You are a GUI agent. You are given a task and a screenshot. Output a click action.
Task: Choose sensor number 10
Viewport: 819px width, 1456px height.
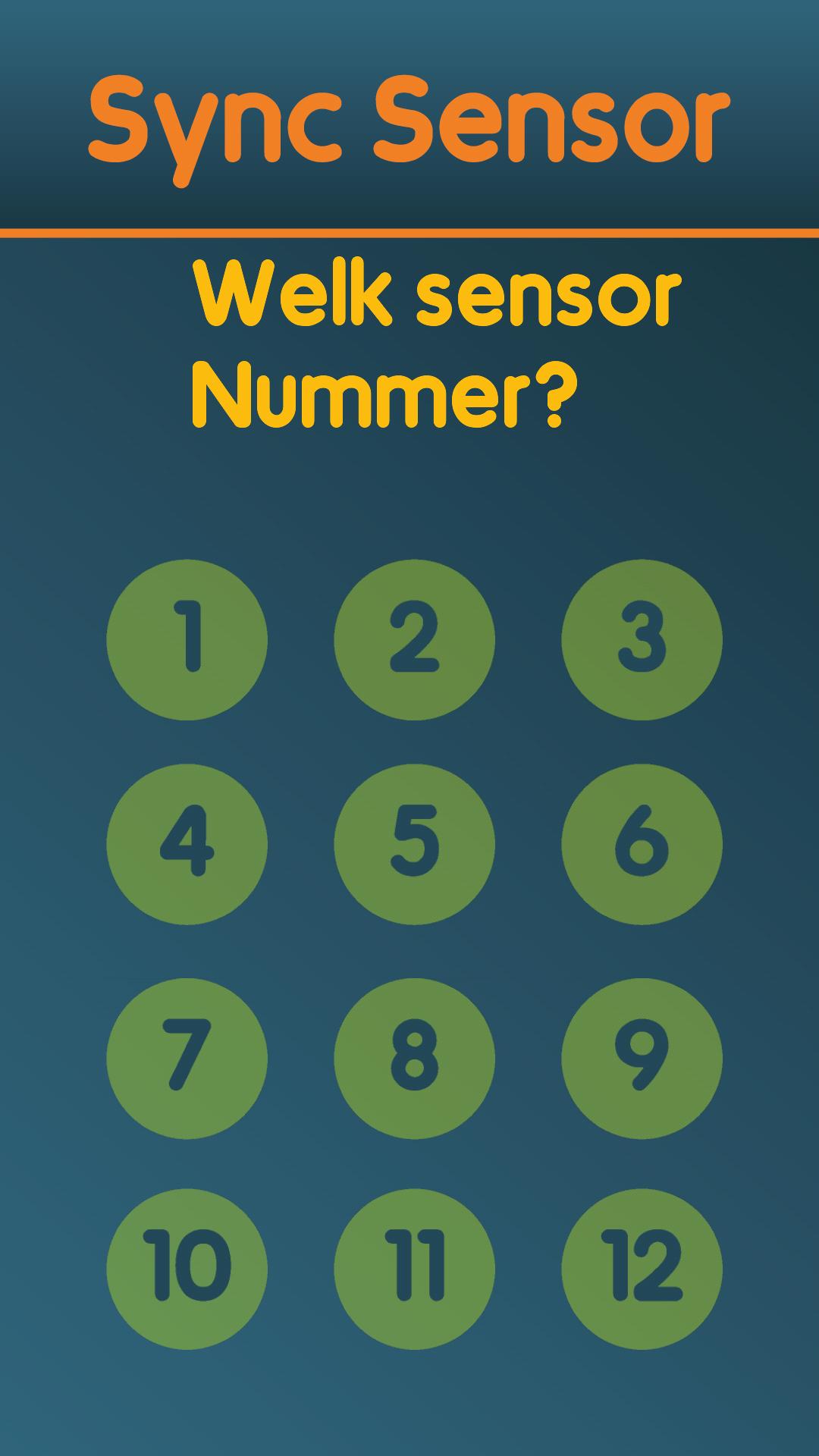click(187, 1269)
